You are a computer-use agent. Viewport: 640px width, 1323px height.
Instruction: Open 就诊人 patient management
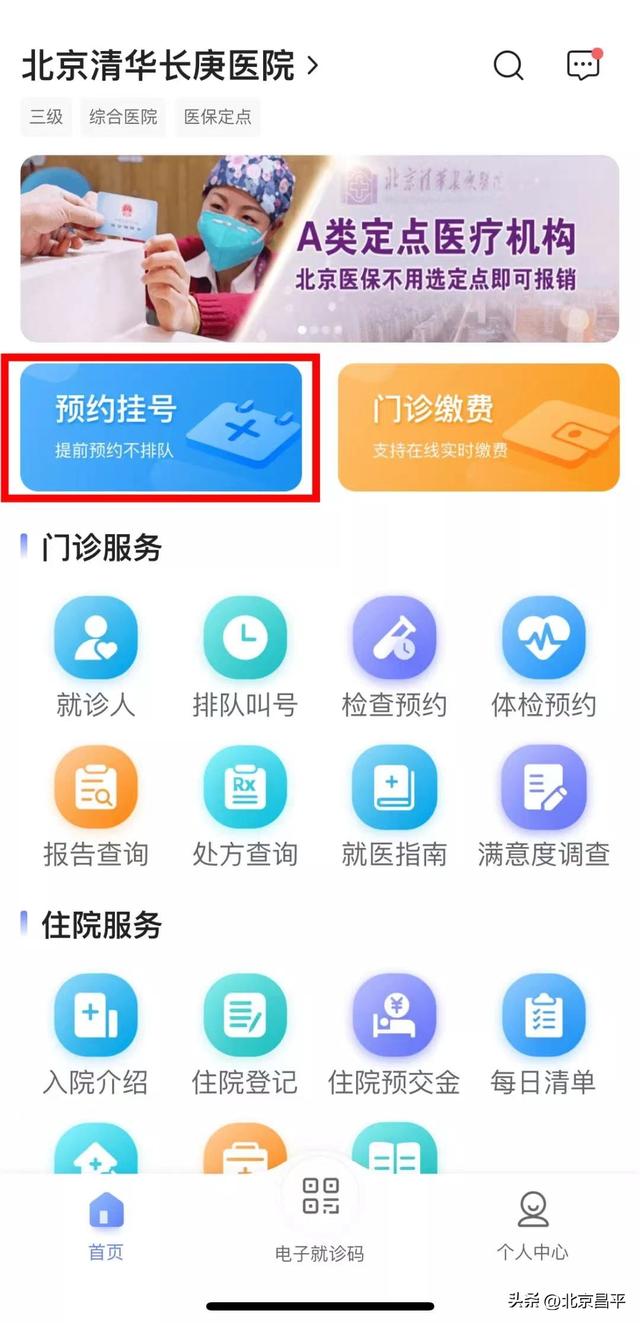click(x=95, y=657)
